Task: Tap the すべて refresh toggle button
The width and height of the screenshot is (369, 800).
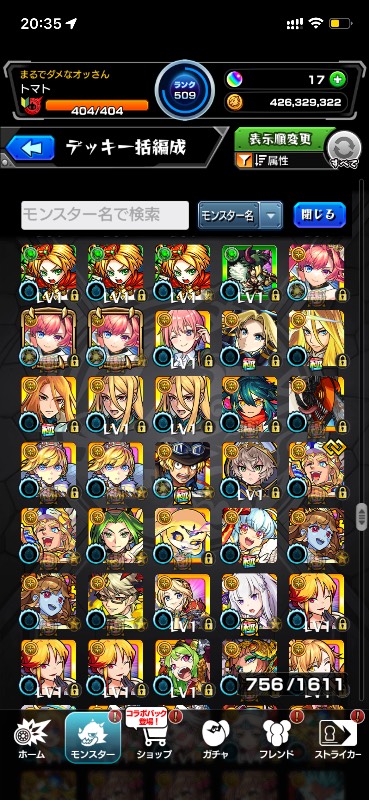Action: [x=343, y=150]
